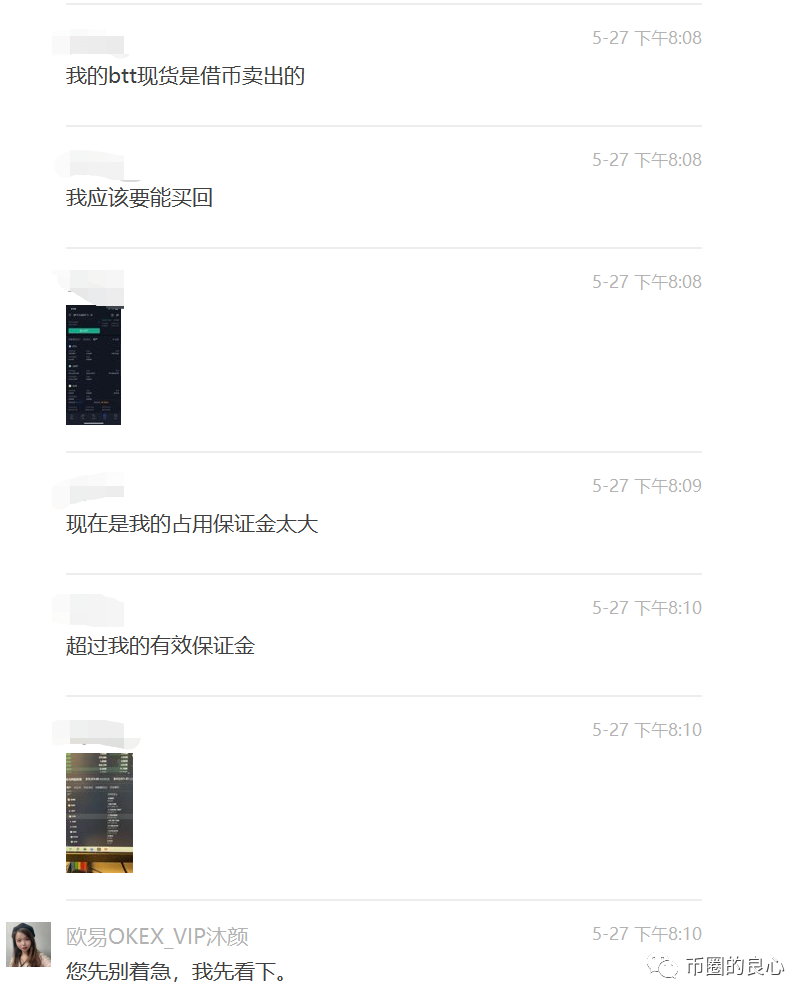Click the blurred avatar near 现在是我的占用保证金太大
Viewport: 811px width, 1002px height.
pos(90,490)
